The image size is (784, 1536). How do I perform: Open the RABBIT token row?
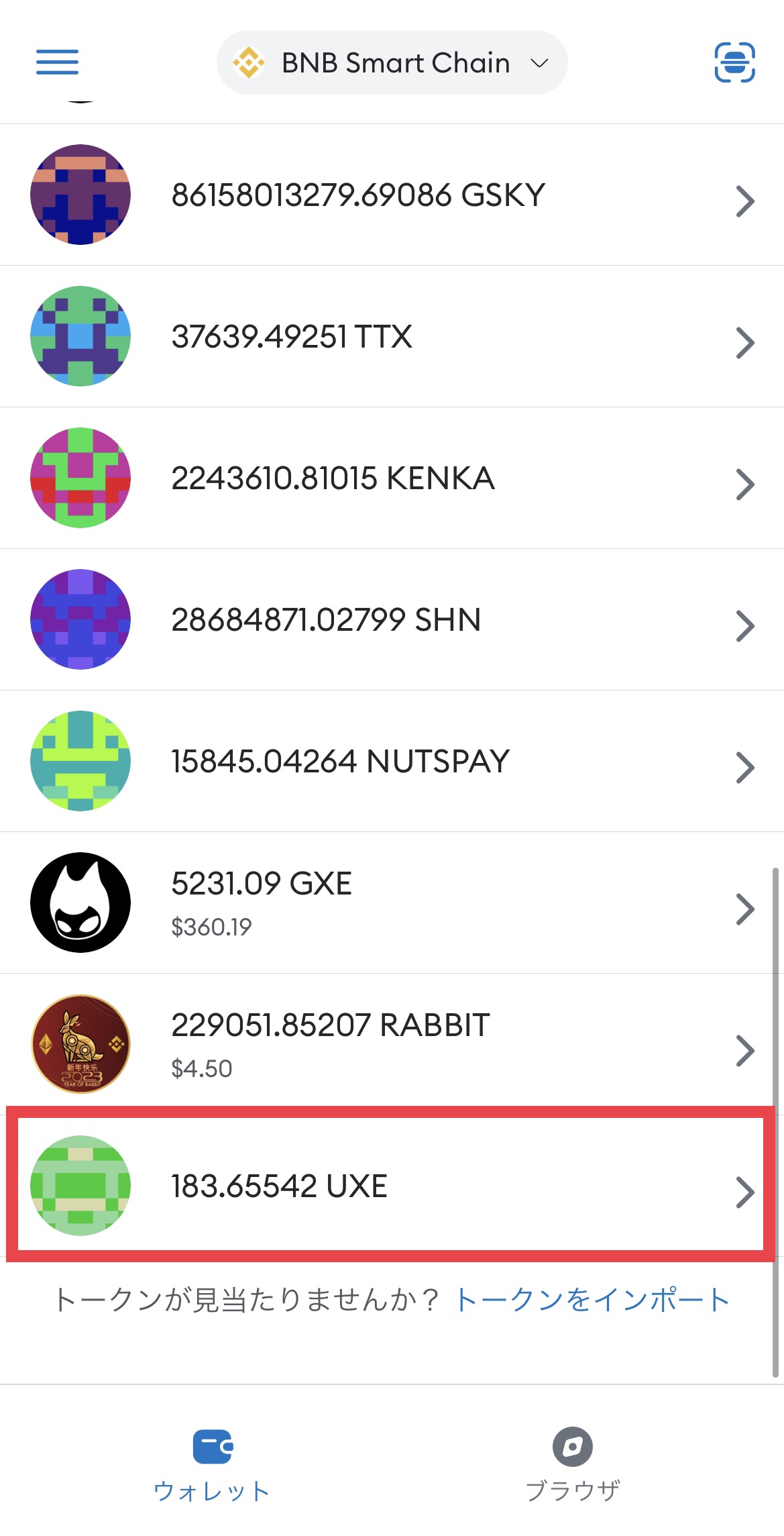pos(392,1045)
